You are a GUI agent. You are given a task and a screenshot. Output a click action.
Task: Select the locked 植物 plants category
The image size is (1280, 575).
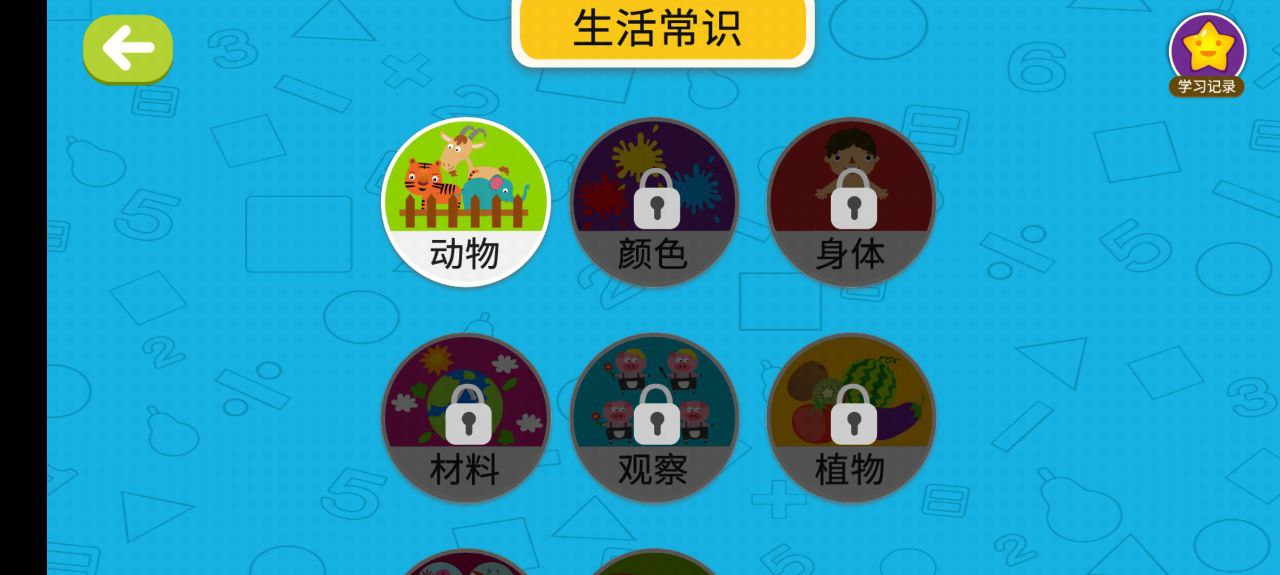pyautogui.click(x=851, y=417)
